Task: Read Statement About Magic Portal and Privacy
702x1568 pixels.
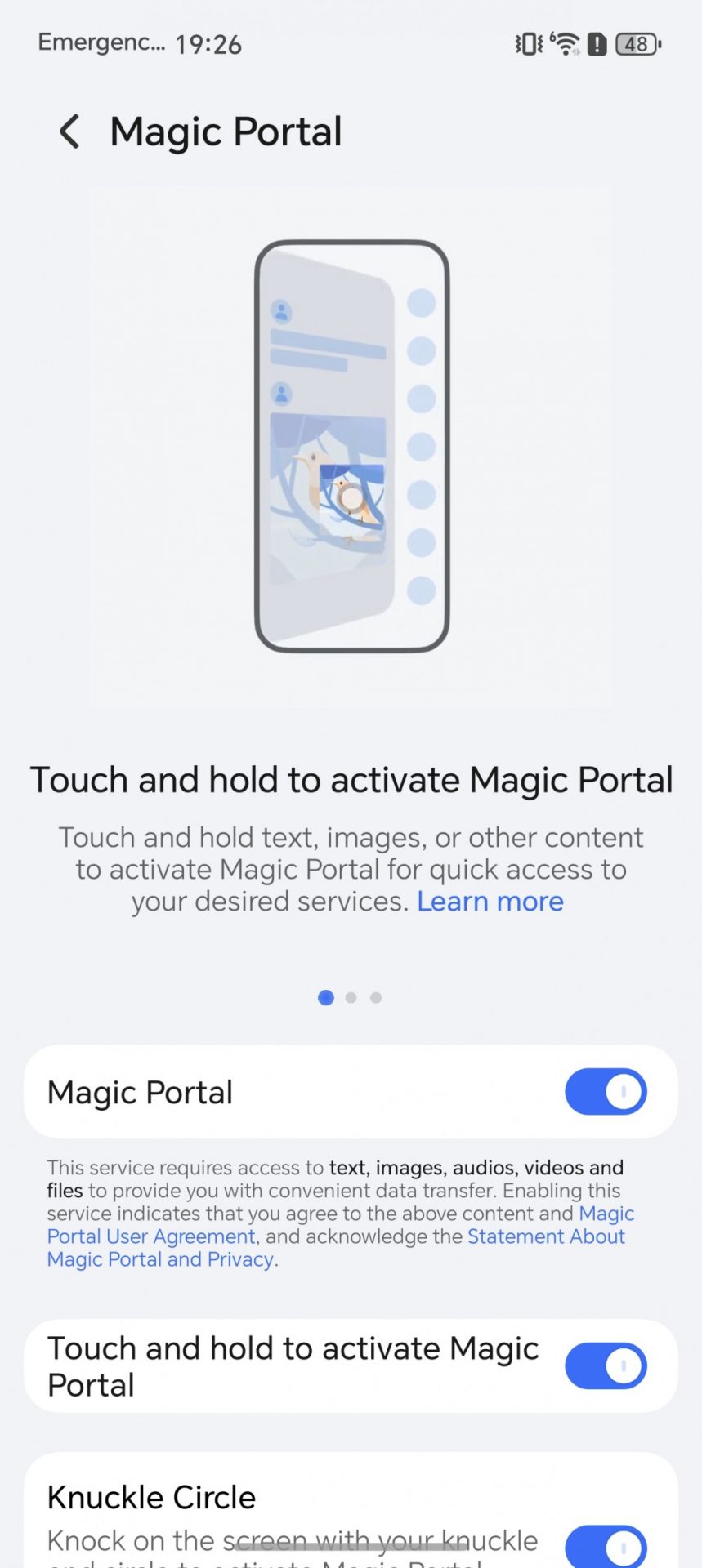Action: tap(545, 1236)
